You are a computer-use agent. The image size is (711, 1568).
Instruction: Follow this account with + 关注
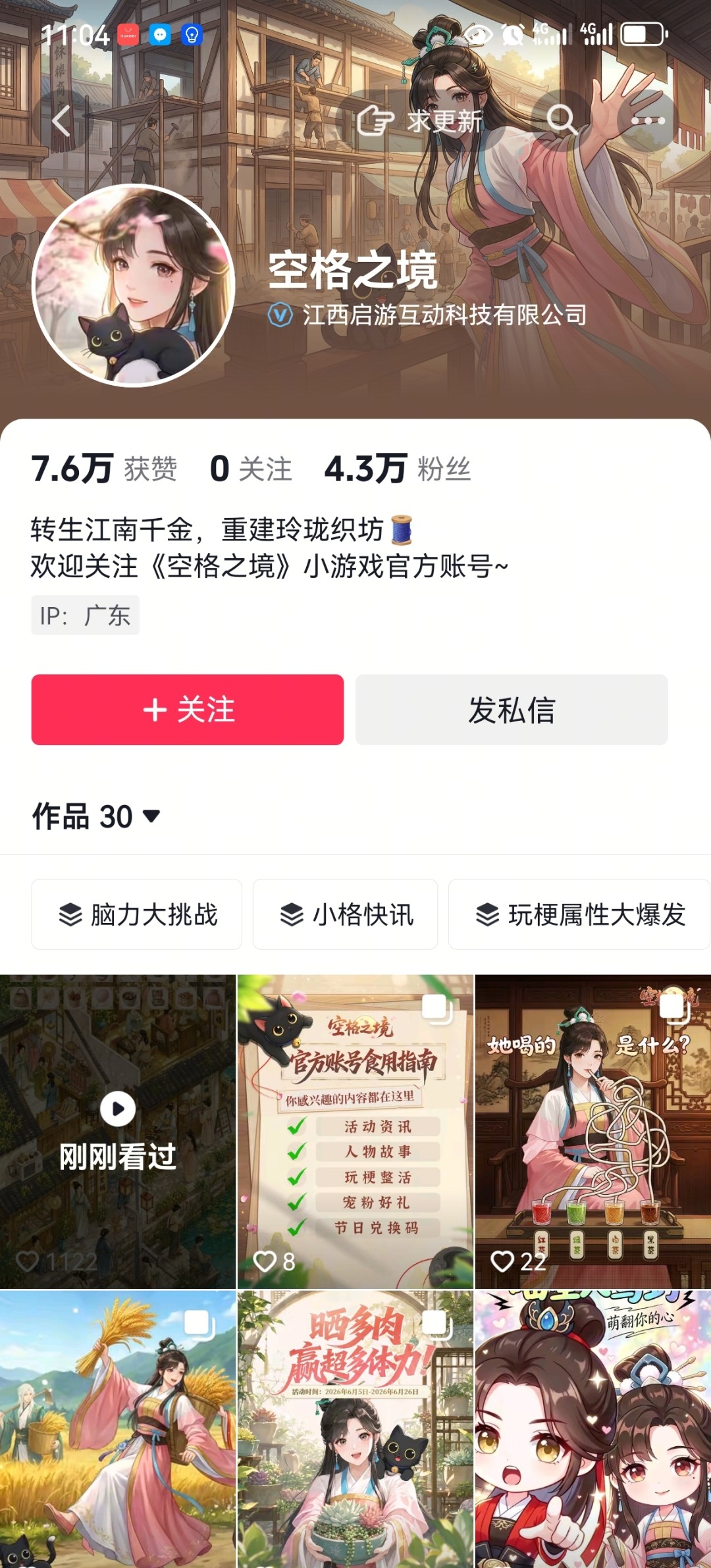click(x=188, y=710)
